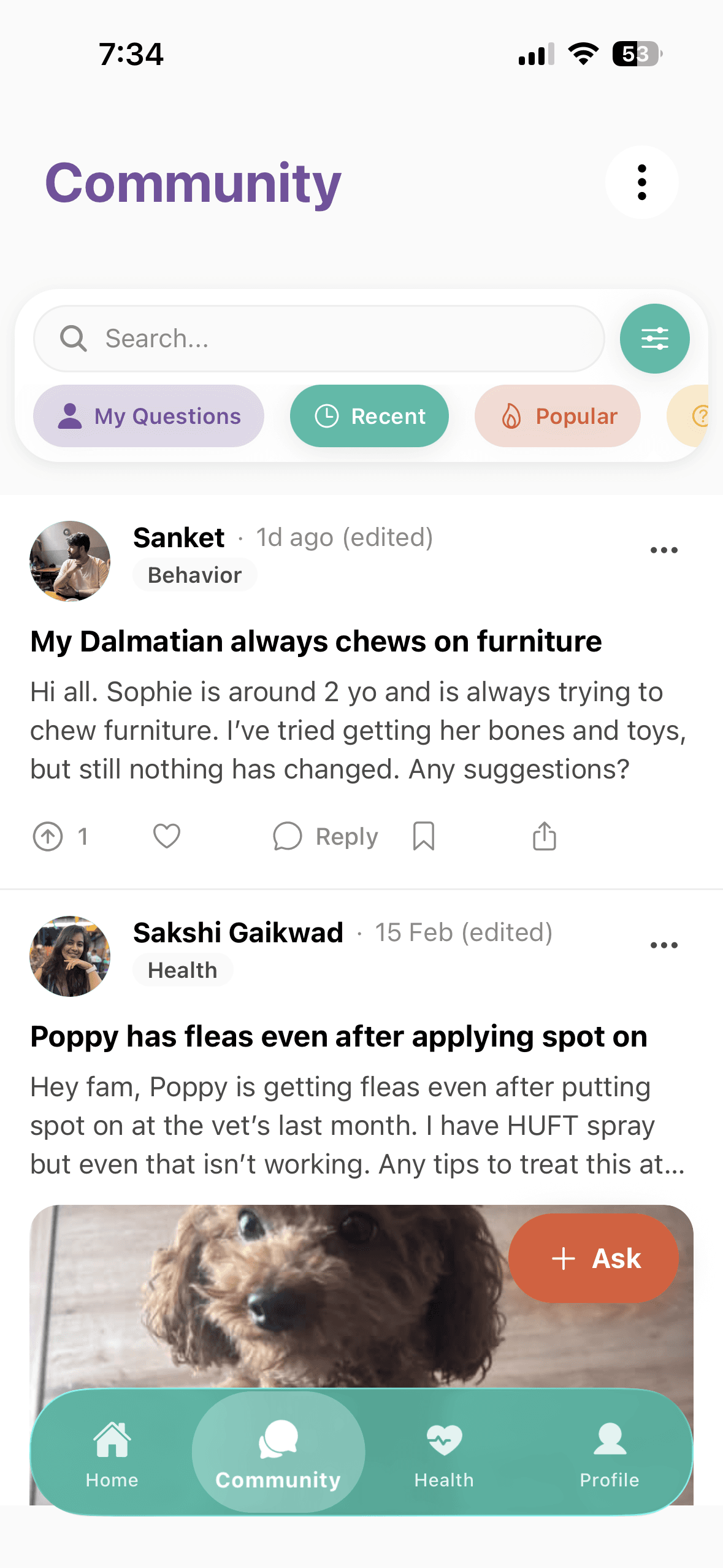Open more options on Sanket's post
The image size is (723, 1568).
(x=664, y=550)
